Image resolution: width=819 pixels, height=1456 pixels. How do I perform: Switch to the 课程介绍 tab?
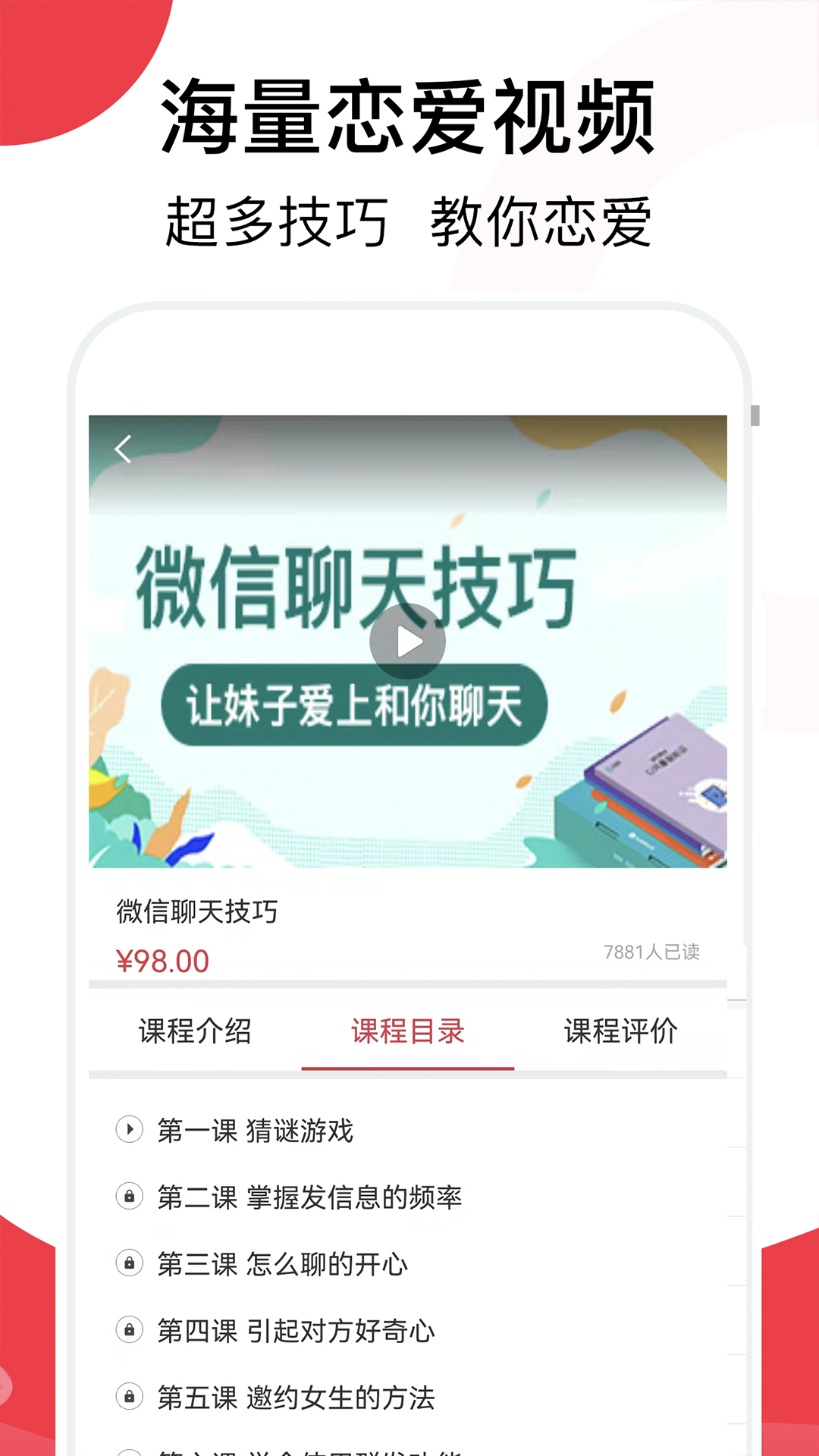pyautogui.click(x=194, y=1028)
